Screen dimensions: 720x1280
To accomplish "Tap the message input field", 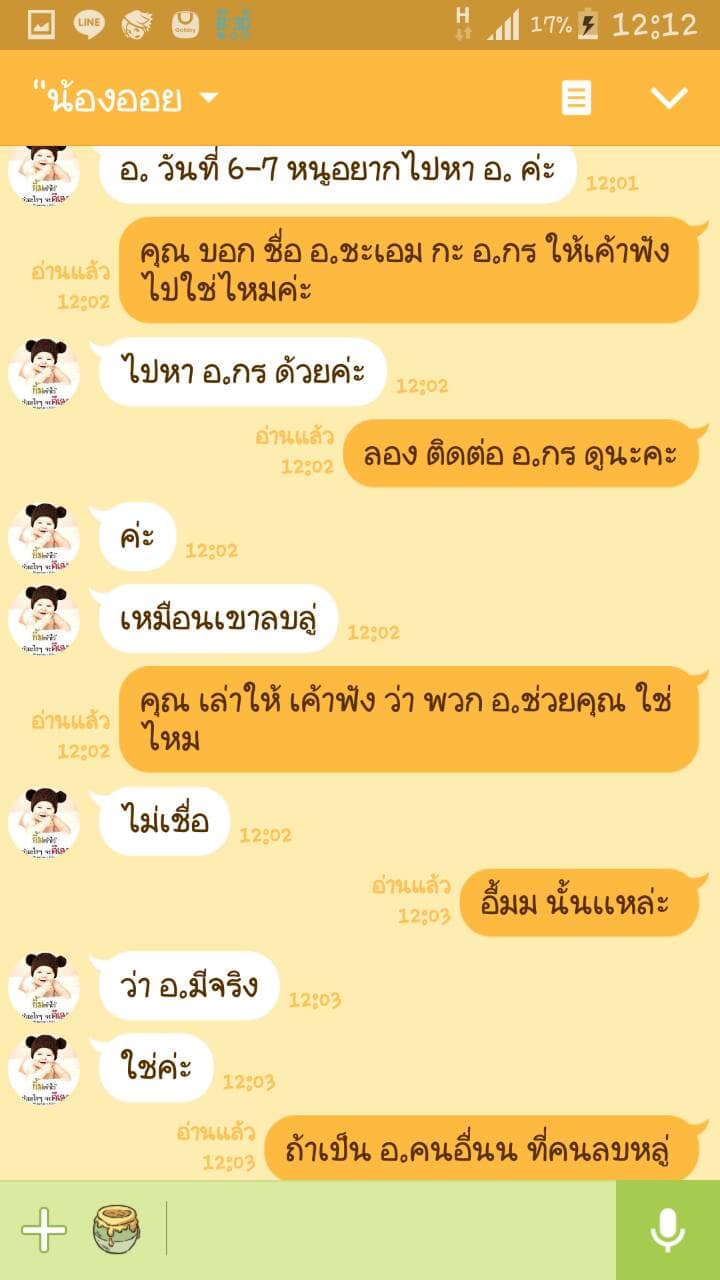I will pos(390,1230).
